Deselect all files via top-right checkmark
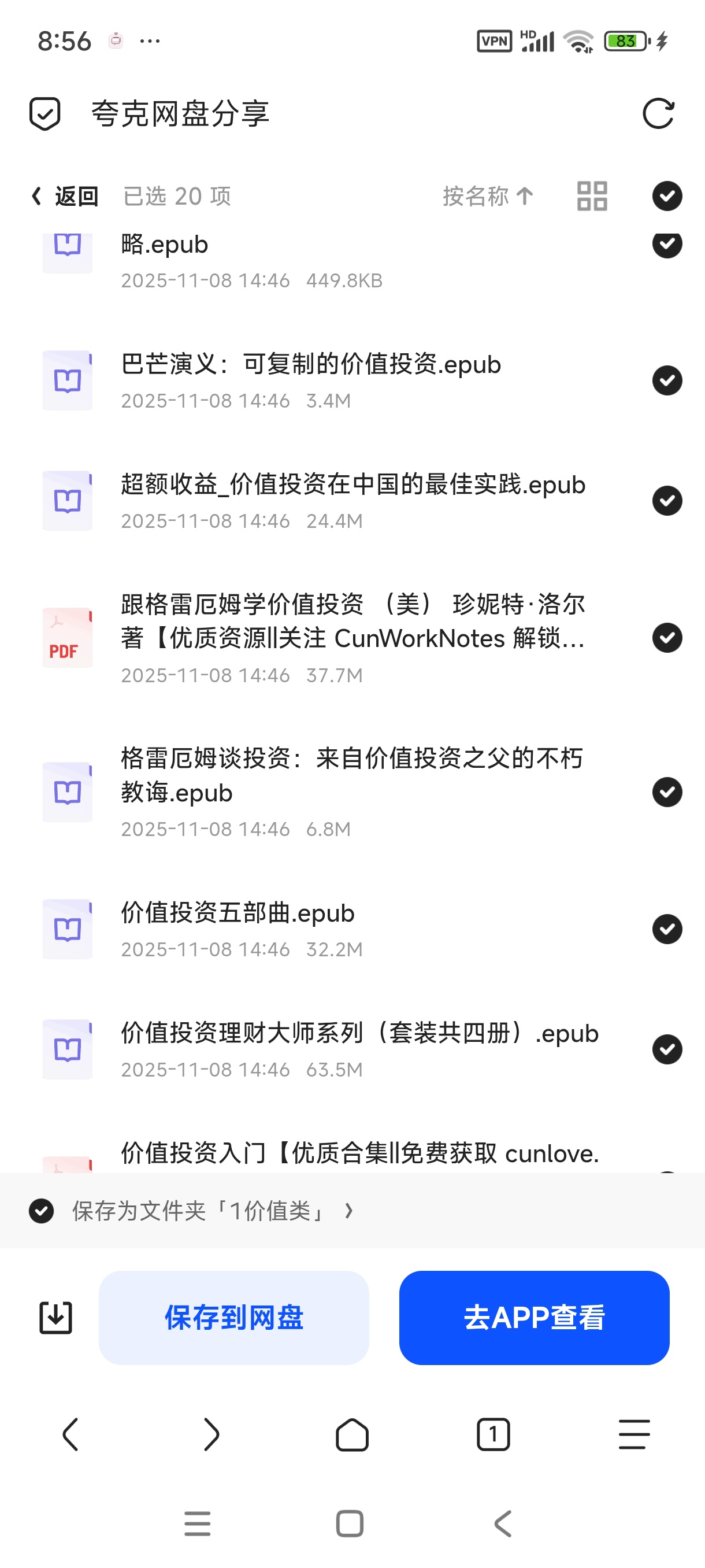Image resolution: width=705 pixels, height=1568 pixels. 667,196
